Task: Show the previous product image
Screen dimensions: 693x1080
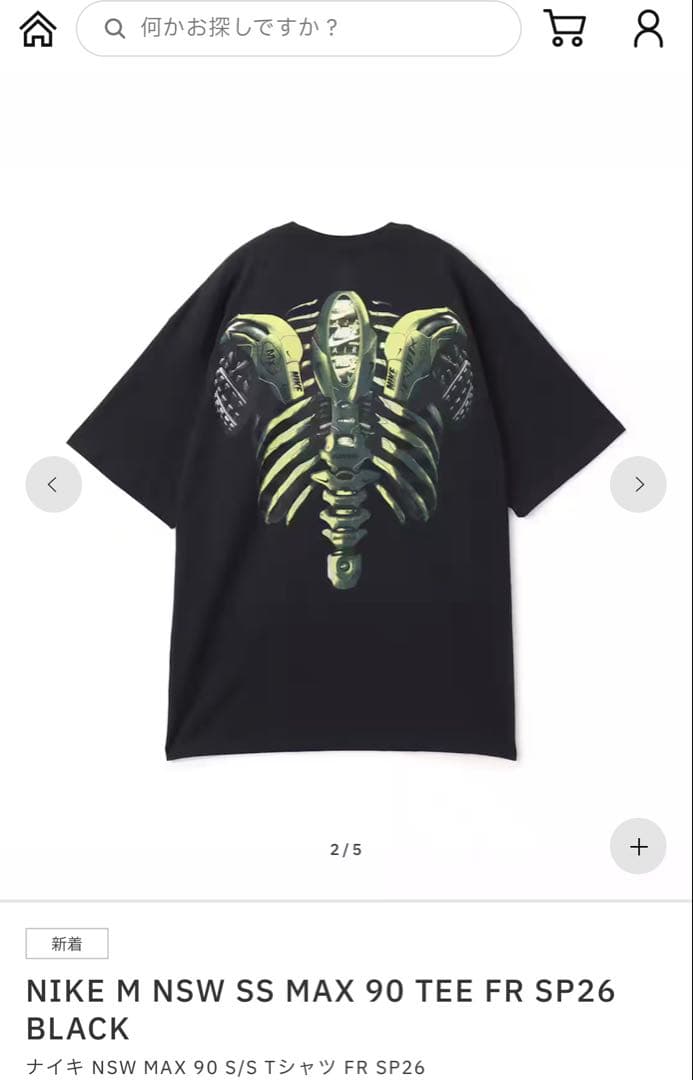Action: tap(54, 484)
